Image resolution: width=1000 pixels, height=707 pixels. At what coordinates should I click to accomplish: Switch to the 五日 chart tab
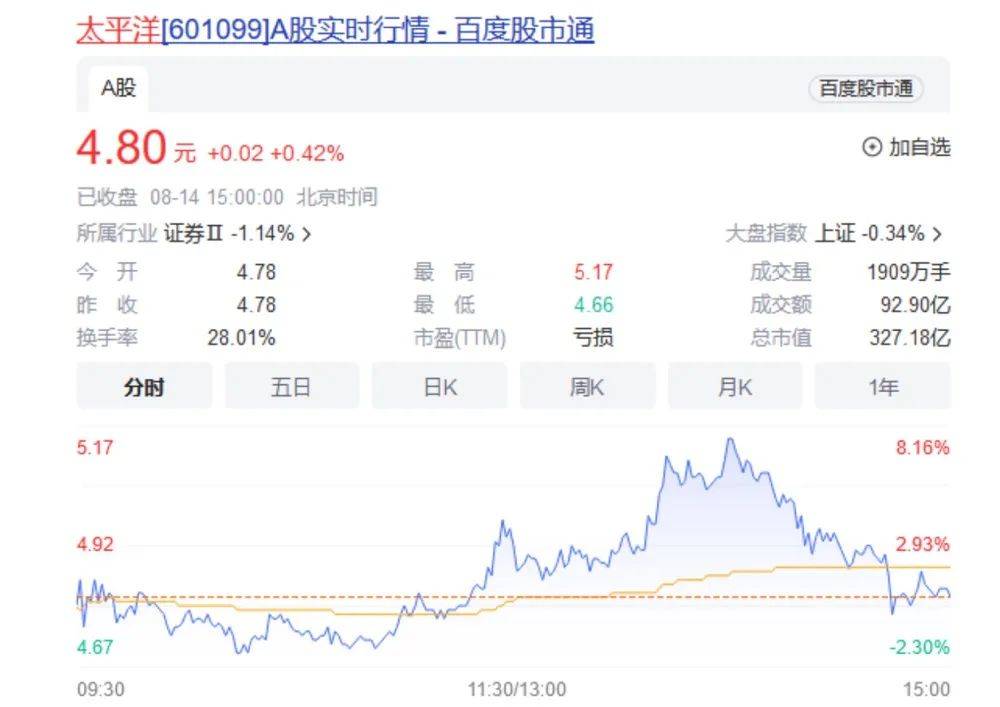[291, 387]
